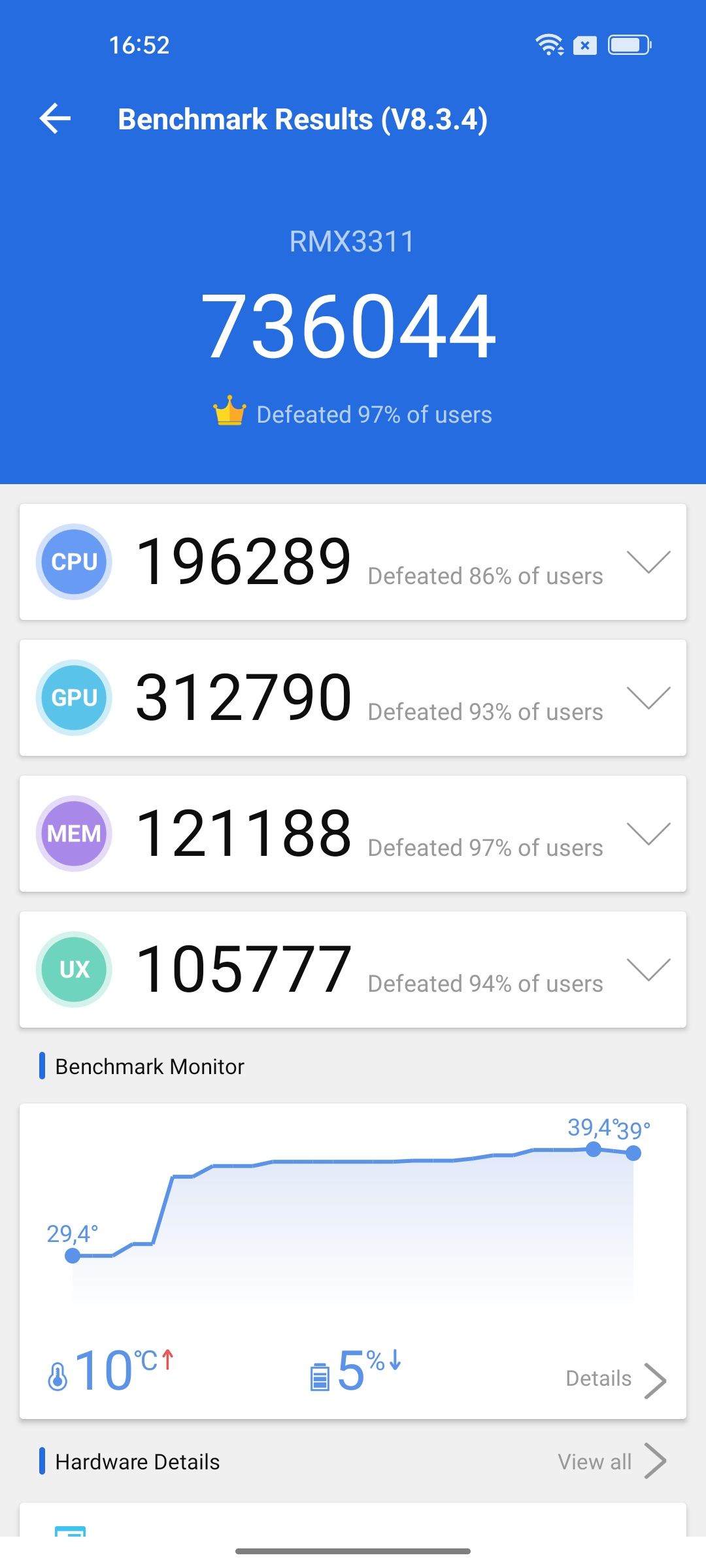The height and width of the screenshot is (1568, 706).
Task: Go back using the top arrow
Action: (x=55, y=119)
